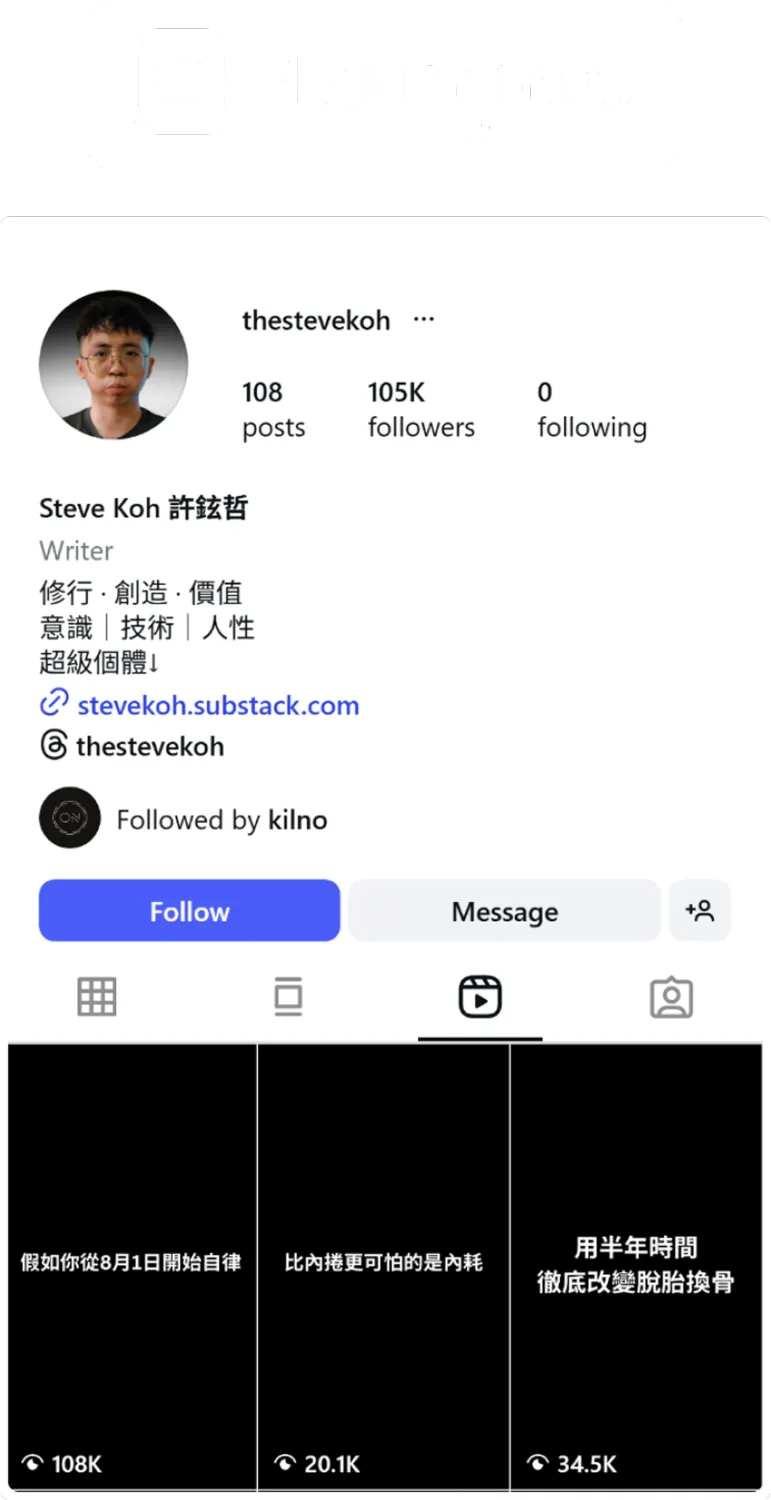Send a message to Steve Koh

504,911
